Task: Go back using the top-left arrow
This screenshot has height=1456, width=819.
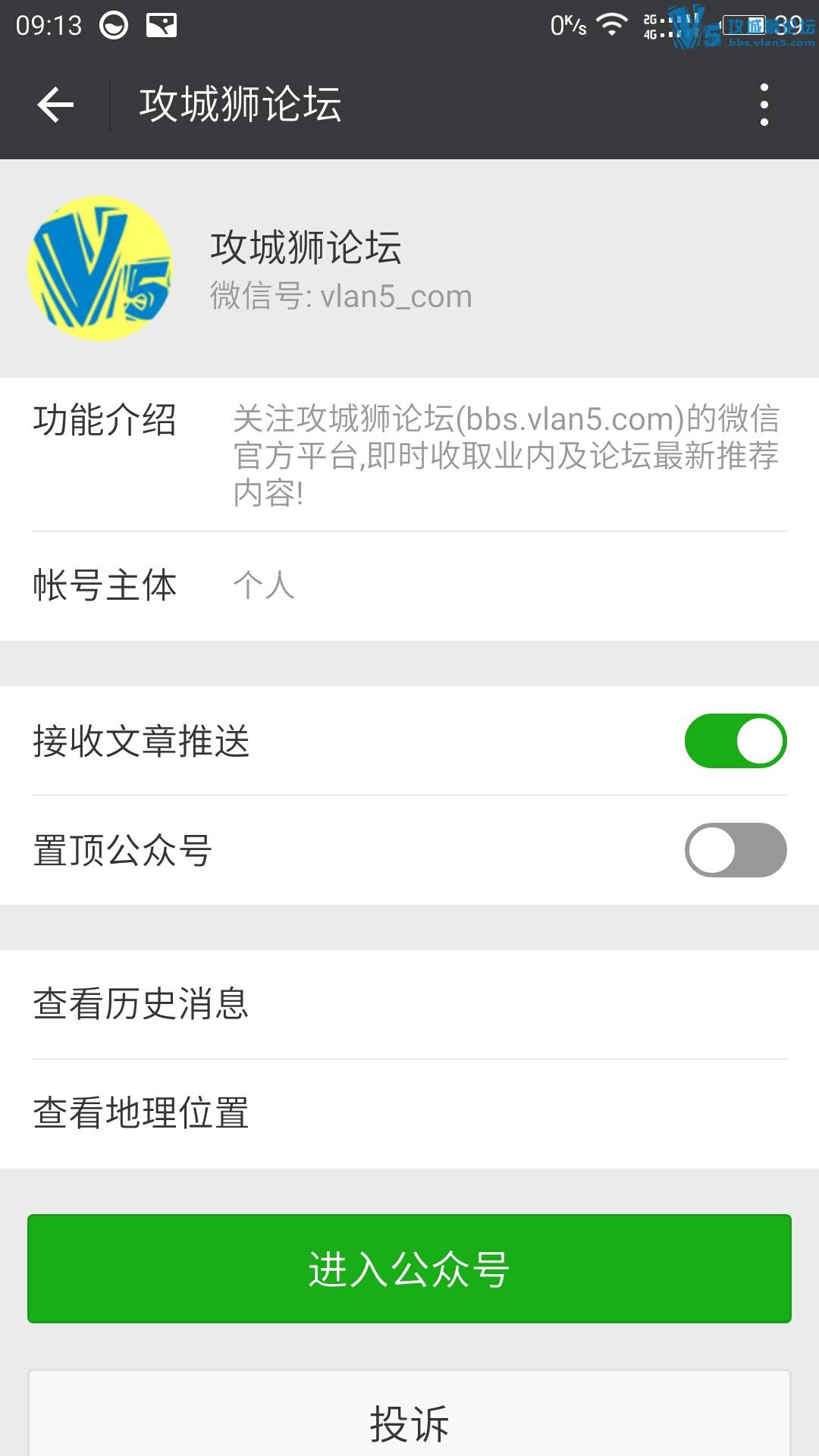Action: coord(55,105)
